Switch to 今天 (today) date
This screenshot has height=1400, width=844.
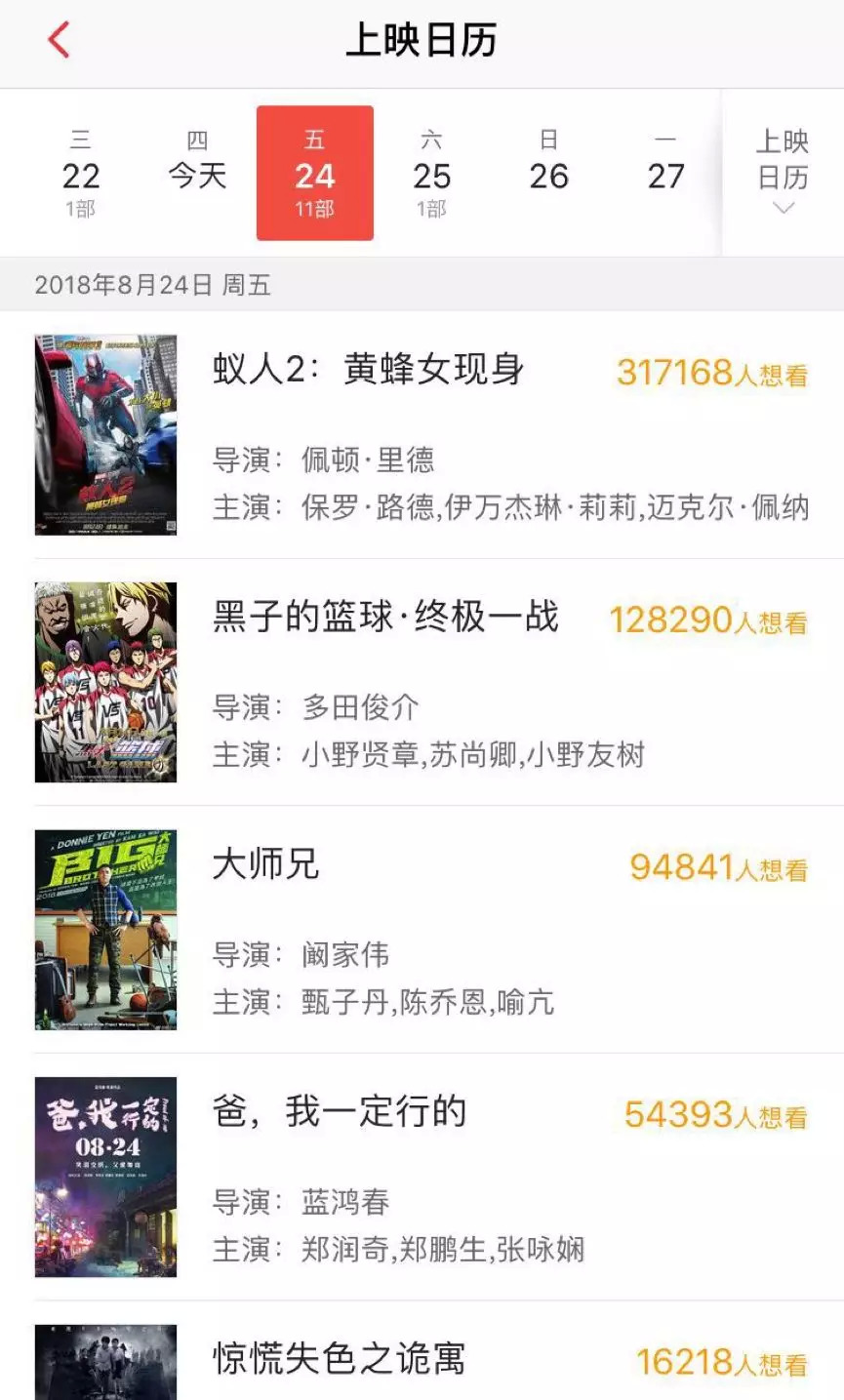[x=197, y=173]
